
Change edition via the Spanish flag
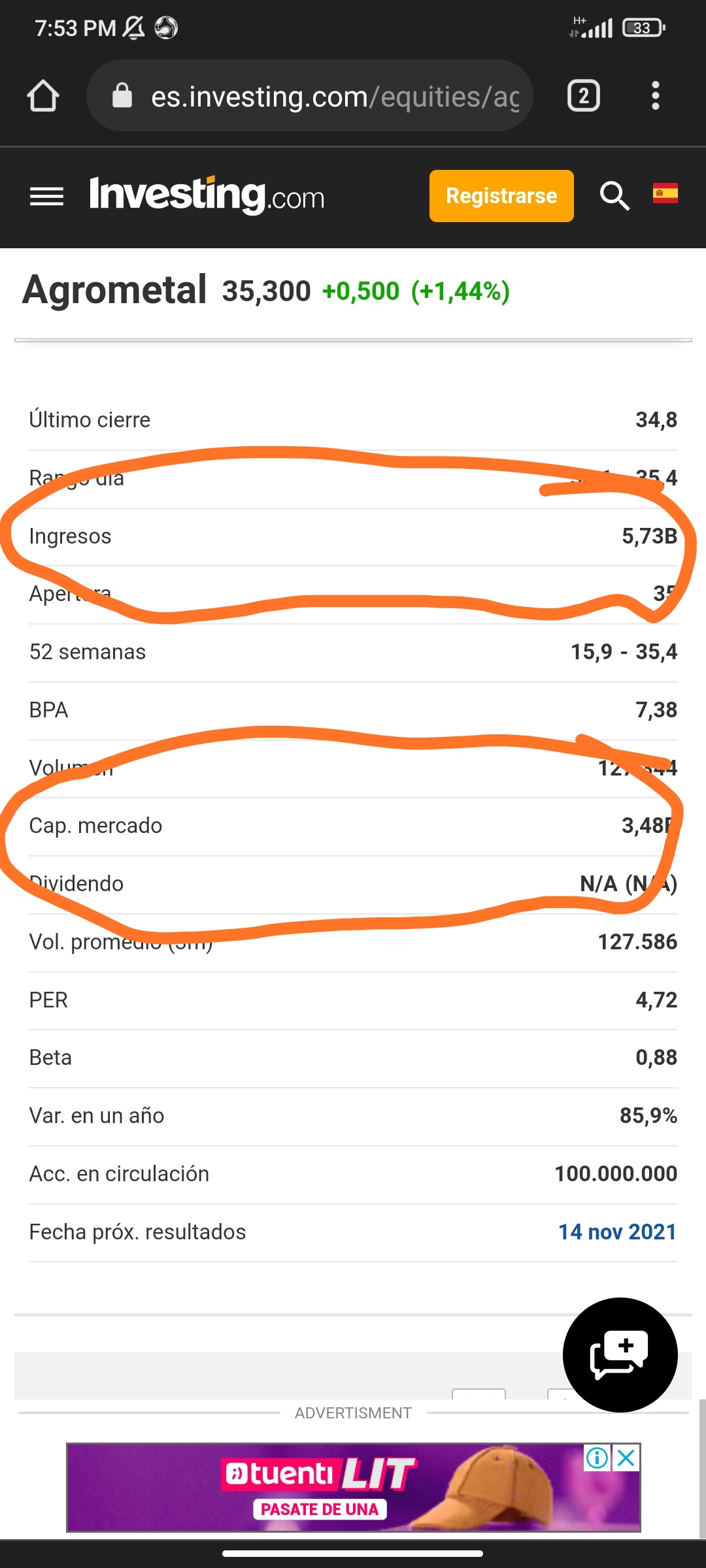tap(665, 193)
